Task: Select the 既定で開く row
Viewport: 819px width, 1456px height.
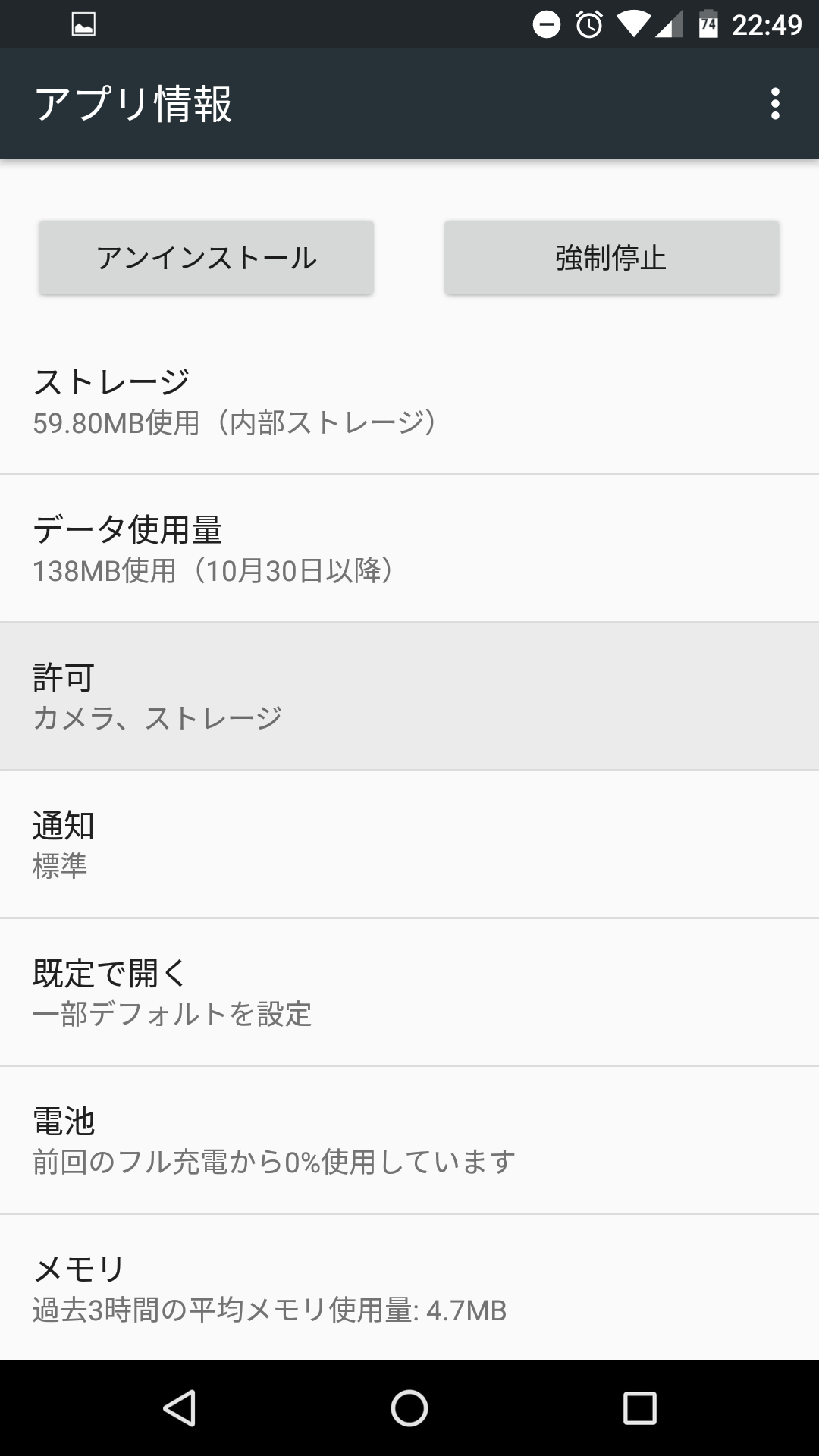Action: click(x=409, y=993)
